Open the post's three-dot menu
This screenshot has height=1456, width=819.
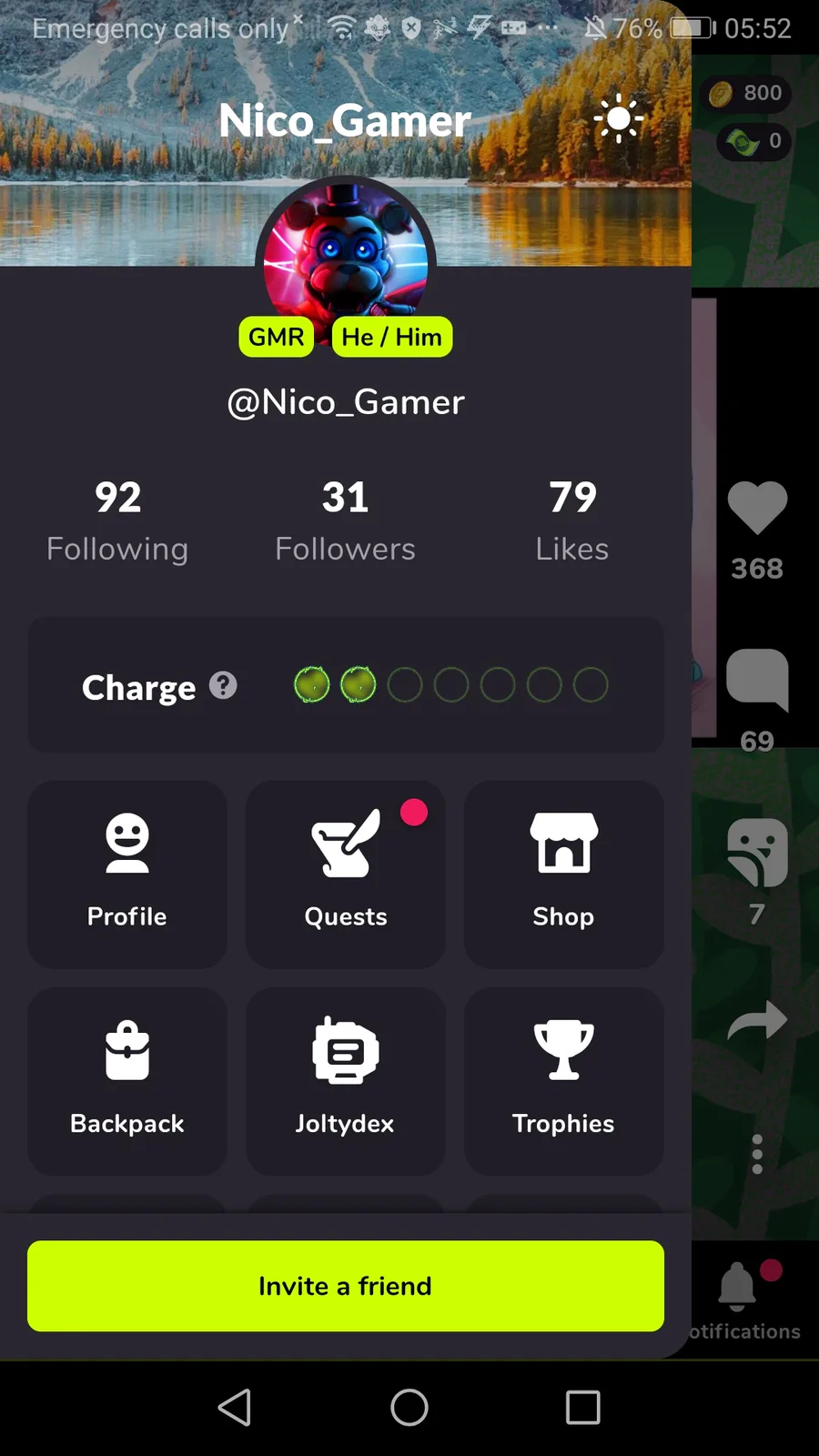coord(757,1154)
